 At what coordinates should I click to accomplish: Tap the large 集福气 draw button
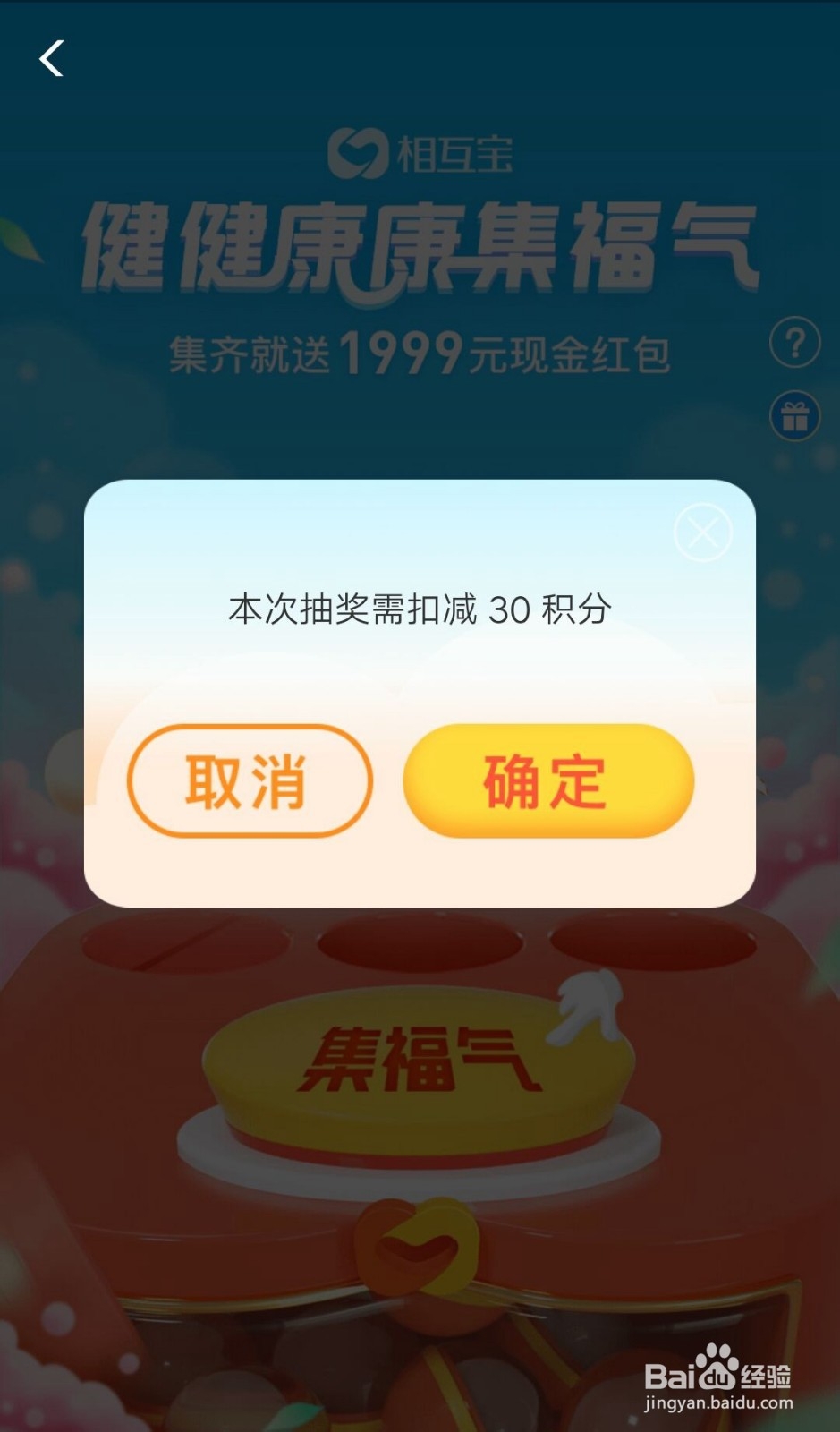(420, 1061)
